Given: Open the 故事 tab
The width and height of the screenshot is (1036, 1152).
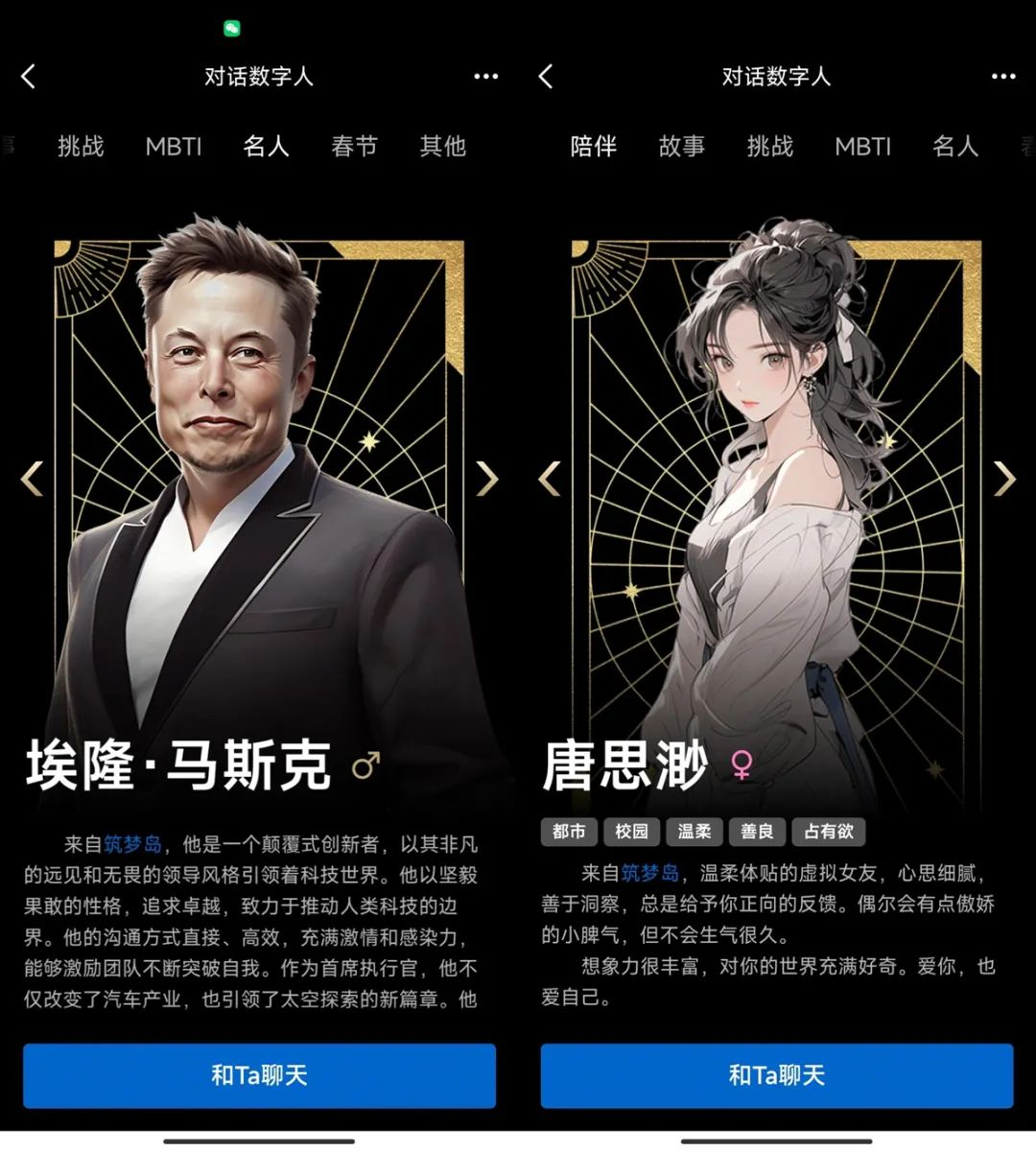Looking at the screenshot, I should click(681, 146).
